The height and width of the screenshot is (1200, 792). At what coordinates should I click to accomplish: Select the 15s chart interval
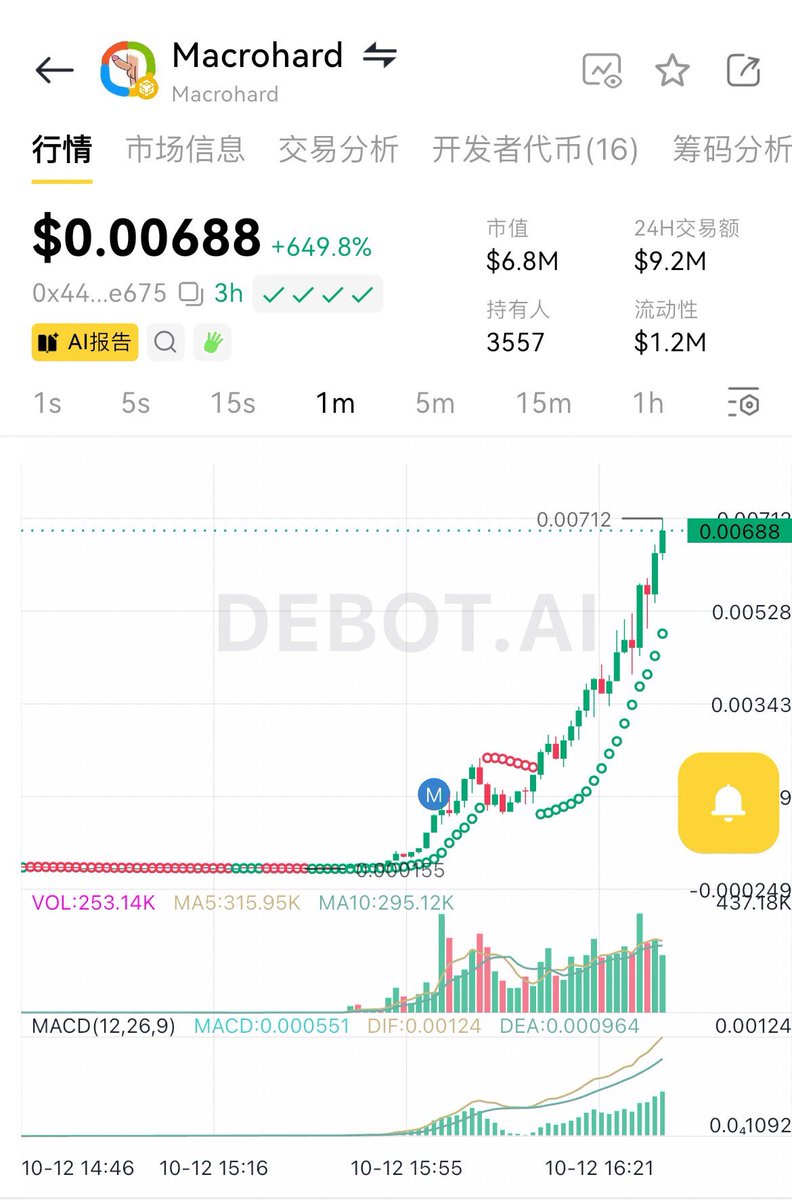(232, 403)
